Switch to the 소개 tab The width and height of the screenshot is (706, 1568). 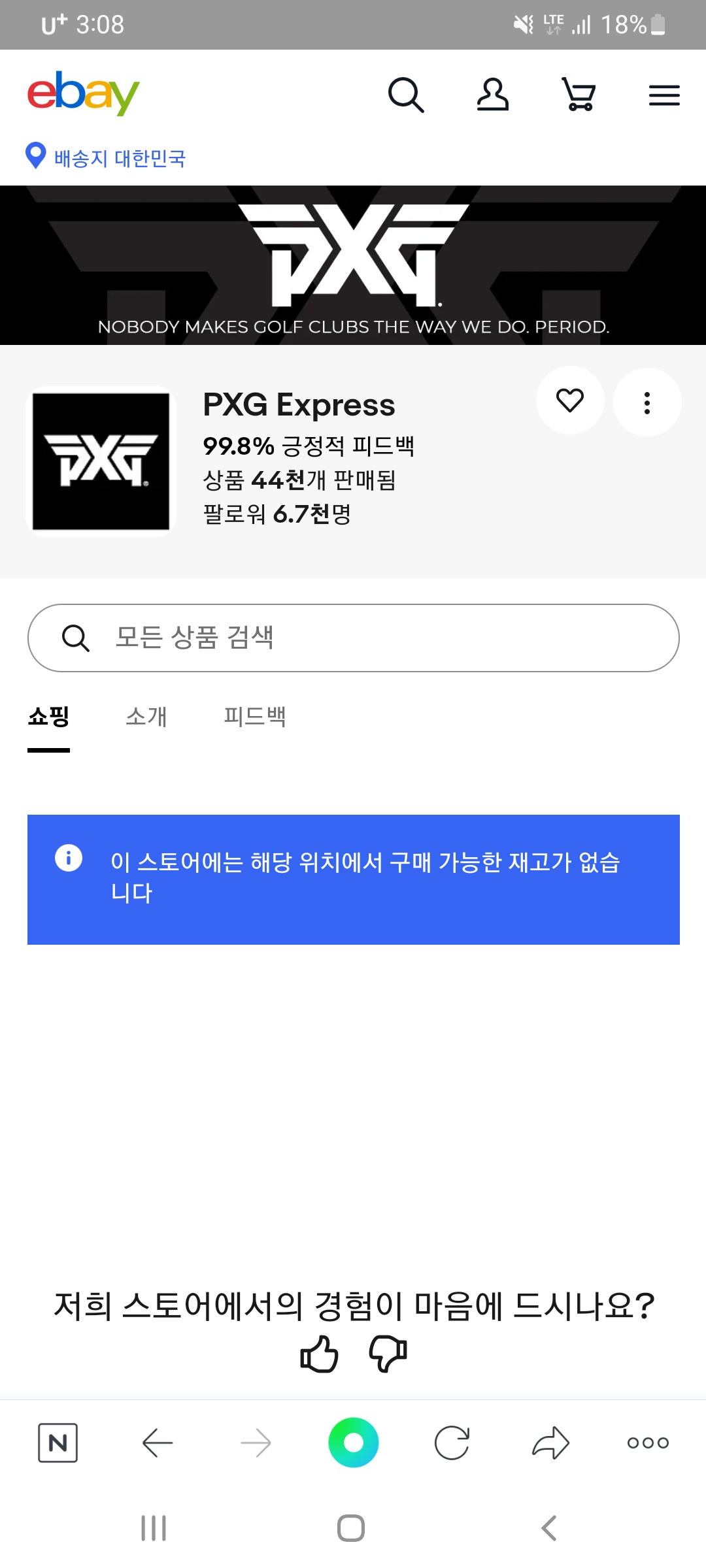tap(146, 716)
